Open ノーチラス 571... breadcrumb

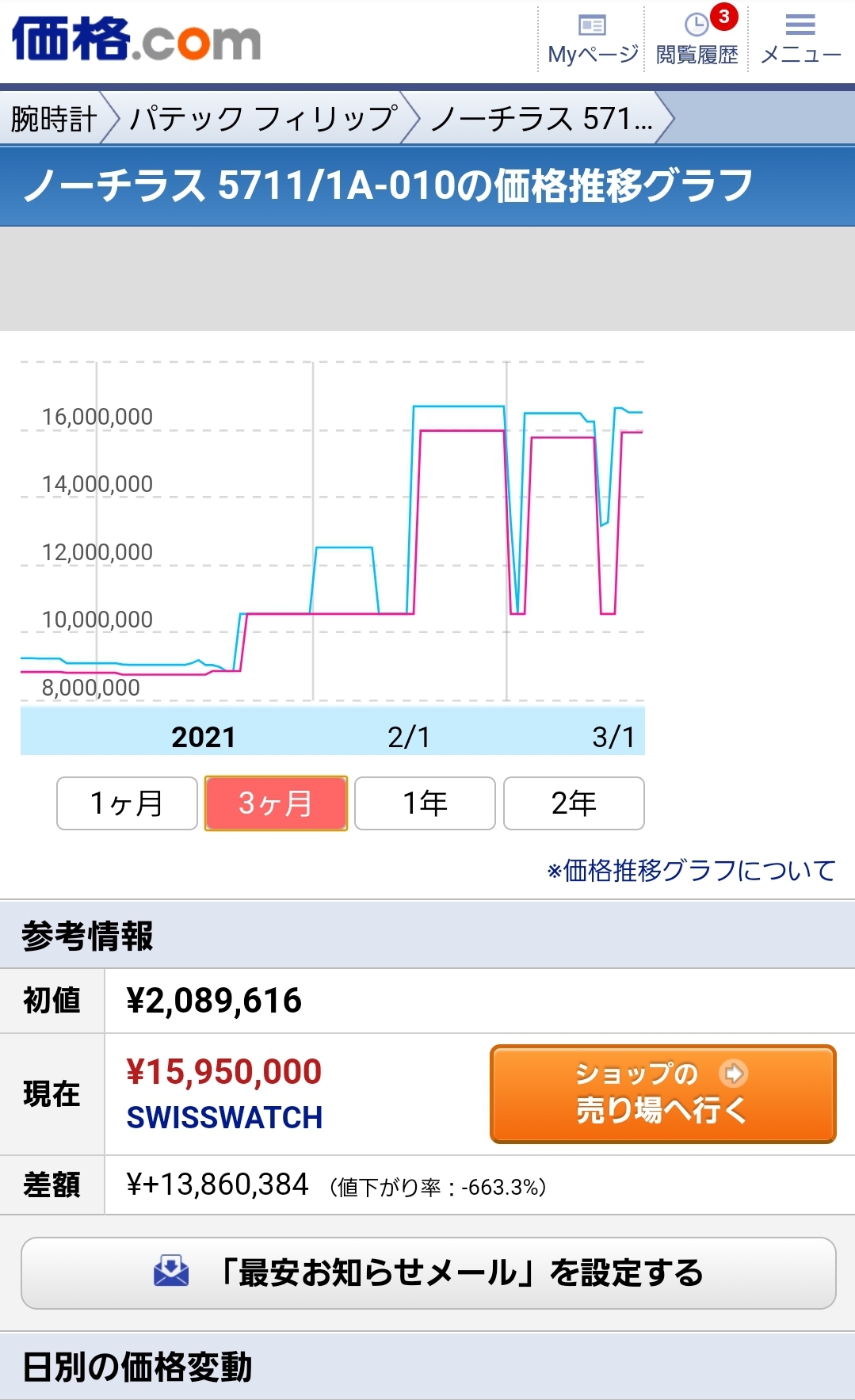point(542,119)
